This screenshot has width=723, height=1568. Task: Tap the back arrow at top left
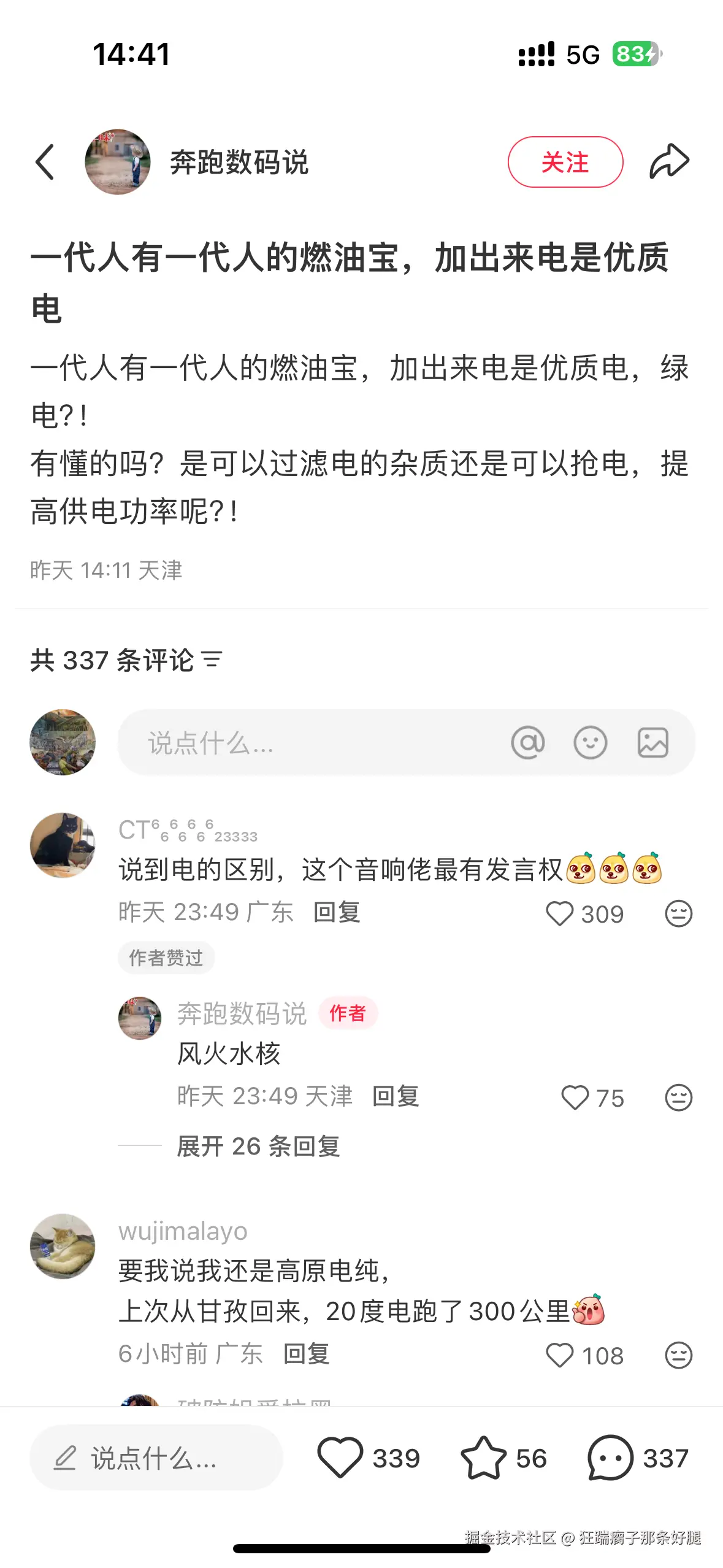click(45, 161)
